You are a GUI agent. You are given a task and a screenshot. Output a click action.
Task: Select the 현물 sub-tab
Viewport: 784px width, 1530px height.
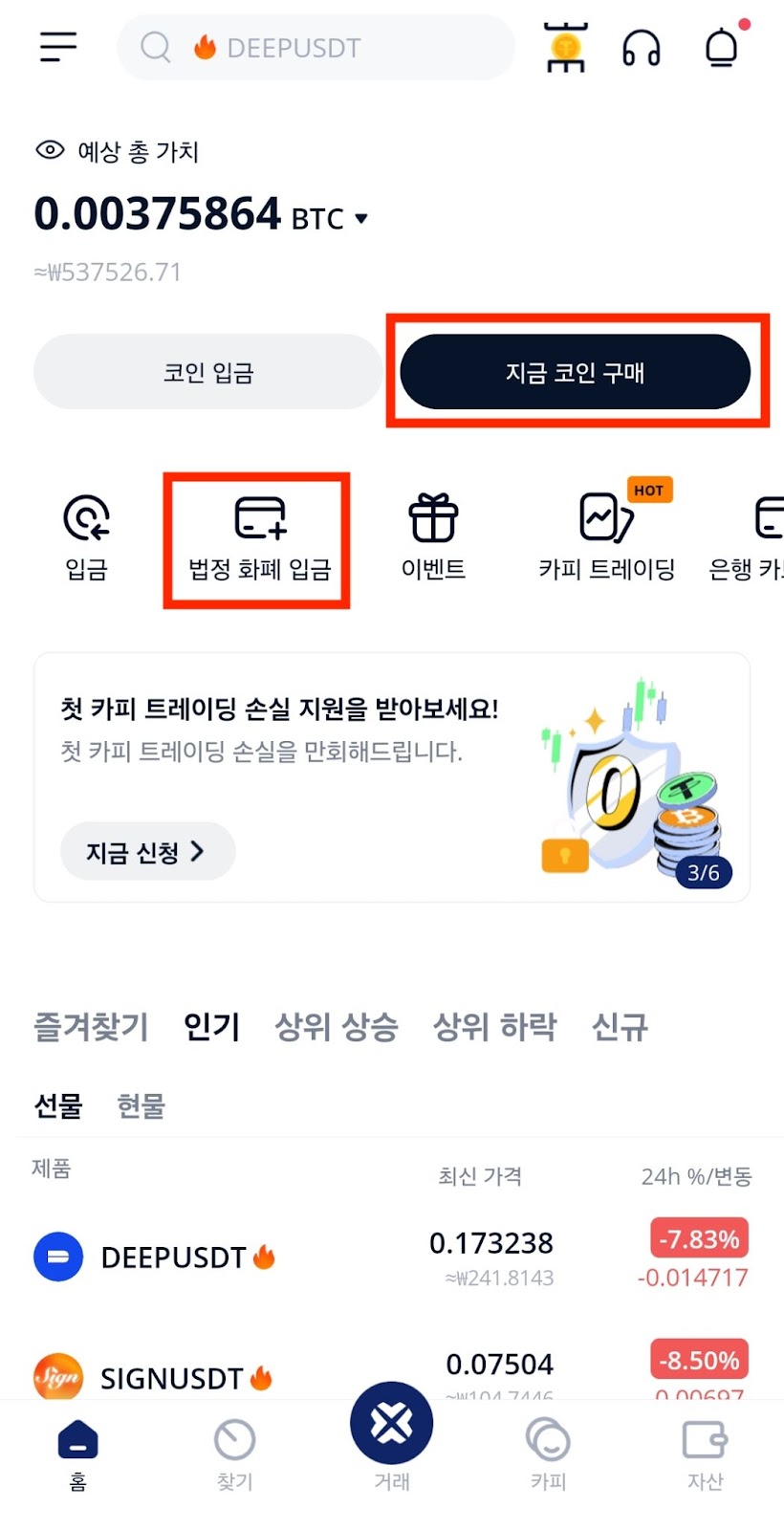click(x=141, y=1105)
